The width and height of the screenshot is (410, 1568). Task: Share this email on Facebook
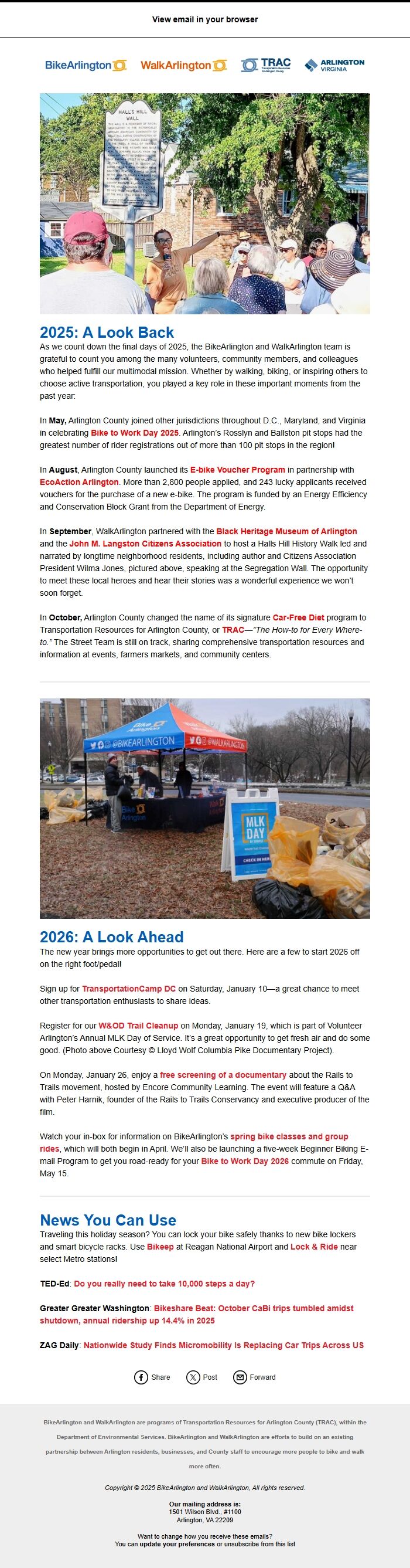tap(152, 1377)
